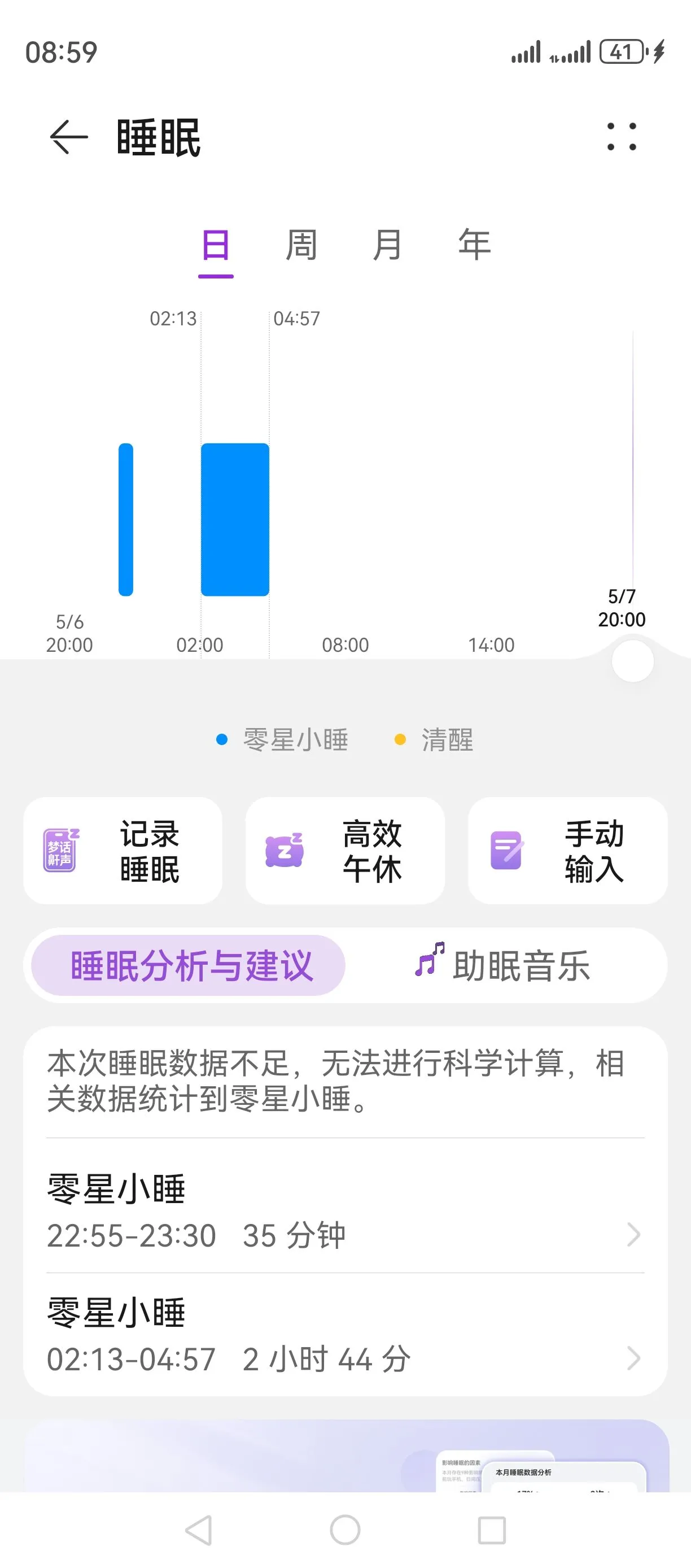Select the 睡眠分析与建议 tab
Screen dimensions: 691x1568
point(189,965)
